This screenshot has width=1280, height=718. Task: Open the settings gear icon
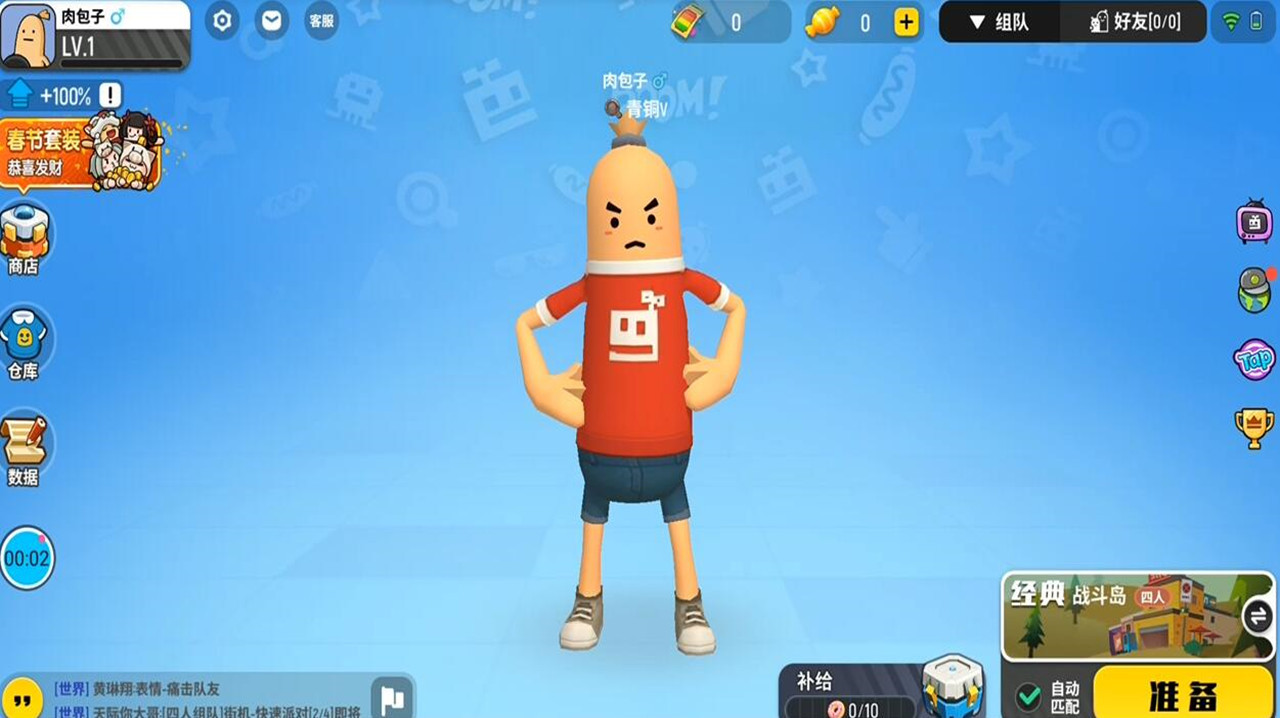coord(222,20)
